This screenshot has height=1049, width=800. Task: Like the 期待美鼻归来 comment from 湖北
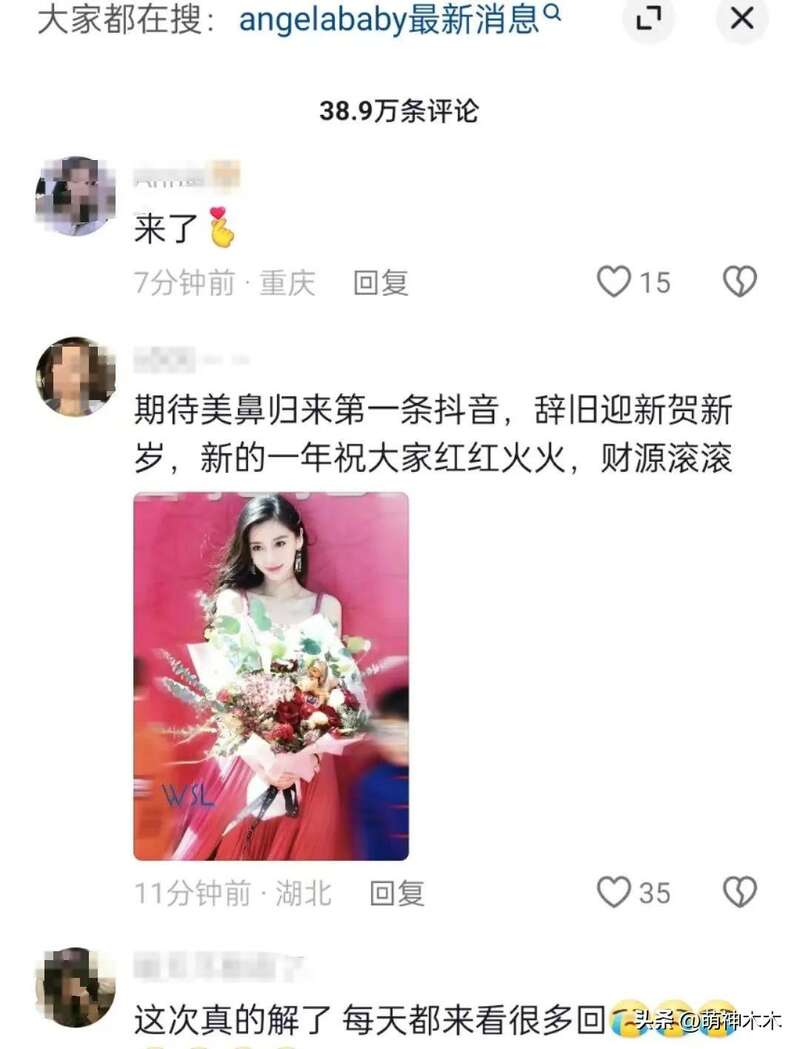(x=614, y=891)
